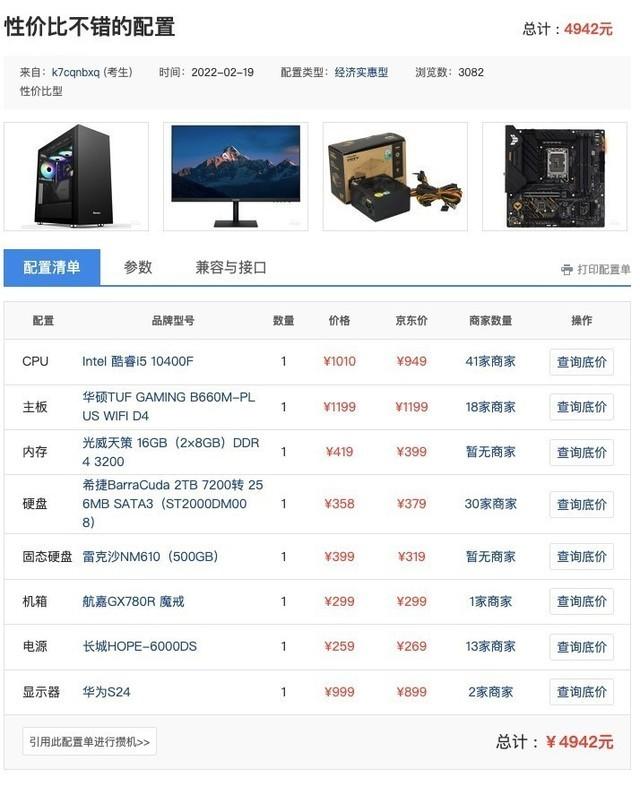Viewport: 640px width, 795px height.
Task: Tap 查询底价 for 希捷BarraCuda hard drive
Action: pos(581,505)
